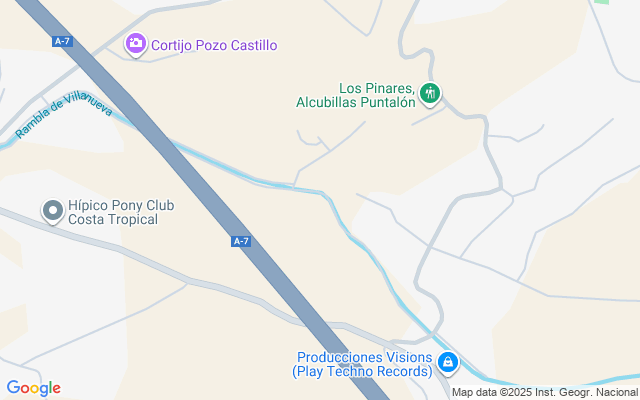Image resolution: width=640 pixels, height=400 pixels.
Task: Select the Los Pinares, Alcubillas Puntalón hiking marker
Action: (431, 94)
